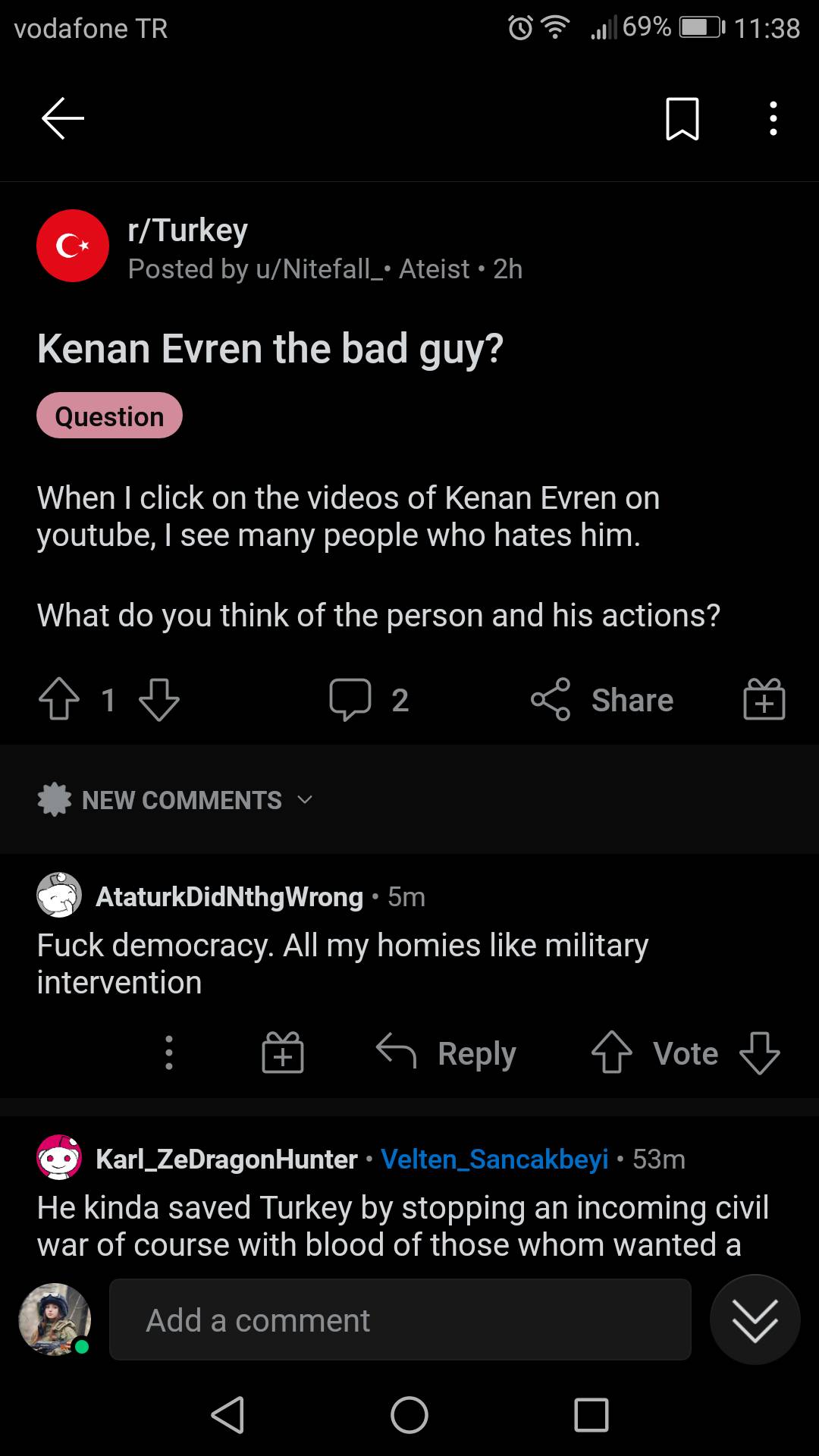Open options for AtaturkDidNthgWrong's comment
Screen dimensions: 819x1456
[x=169, y=1053]
